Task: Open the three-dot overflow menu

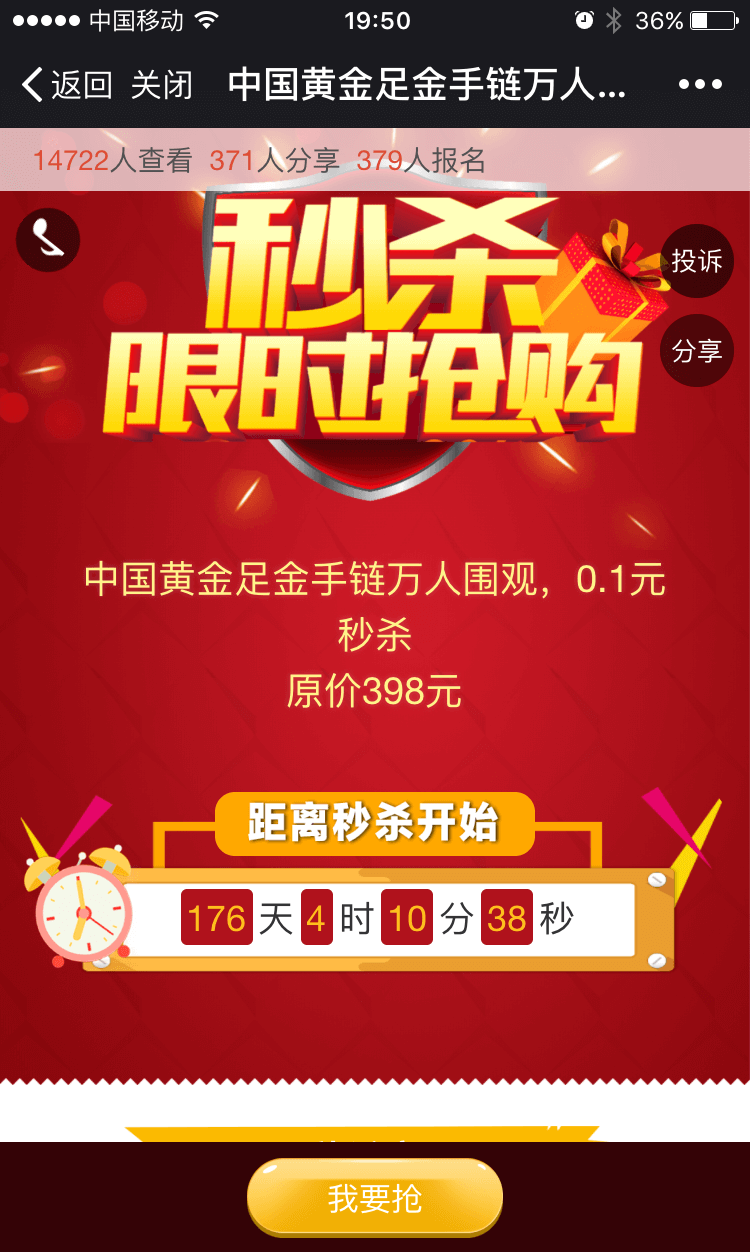Action: click(x=699, y=85)
